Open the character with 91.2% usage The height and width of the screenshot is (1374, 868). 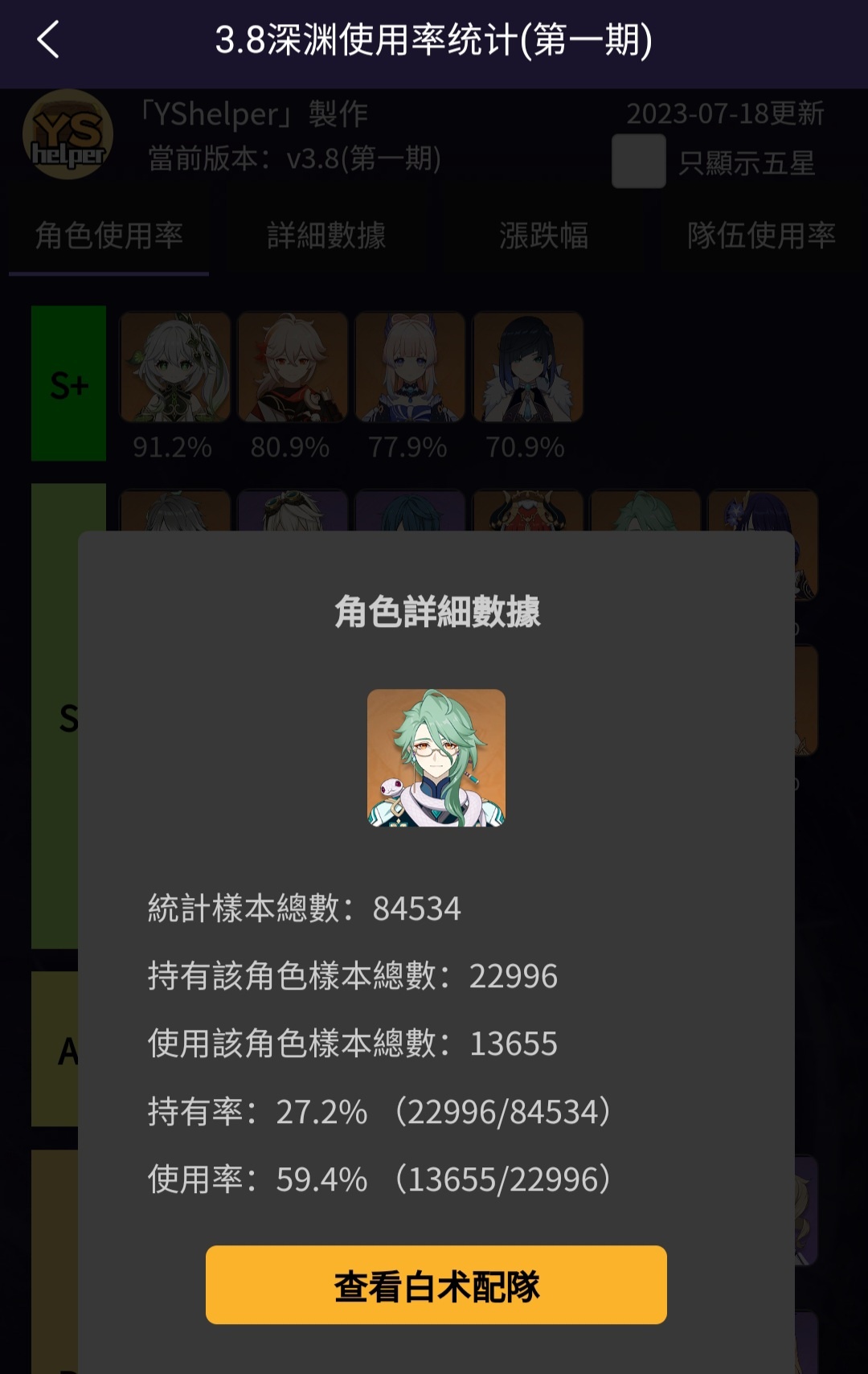(x=175, y=367)
